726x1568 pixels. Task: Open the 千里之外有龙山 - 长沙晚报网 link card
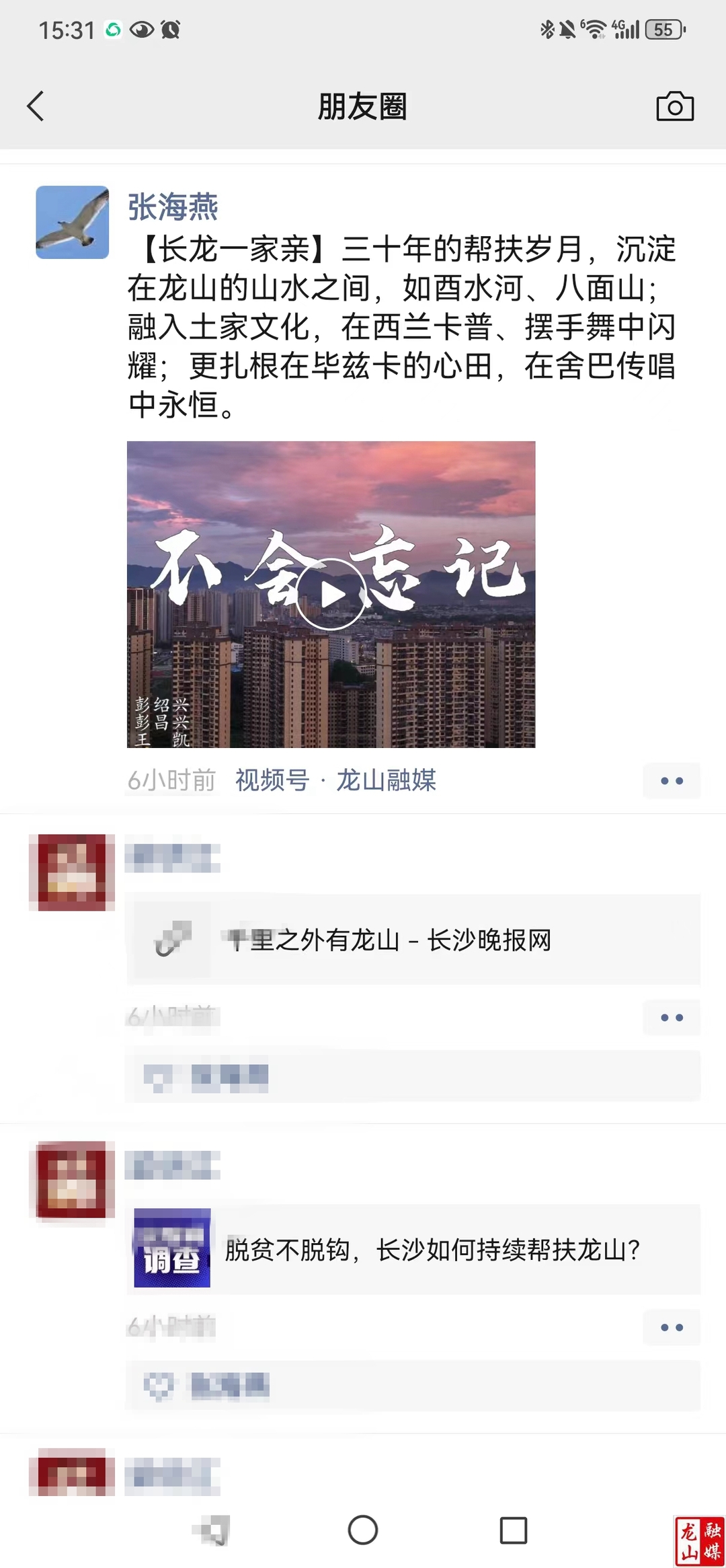pos(413,940)
